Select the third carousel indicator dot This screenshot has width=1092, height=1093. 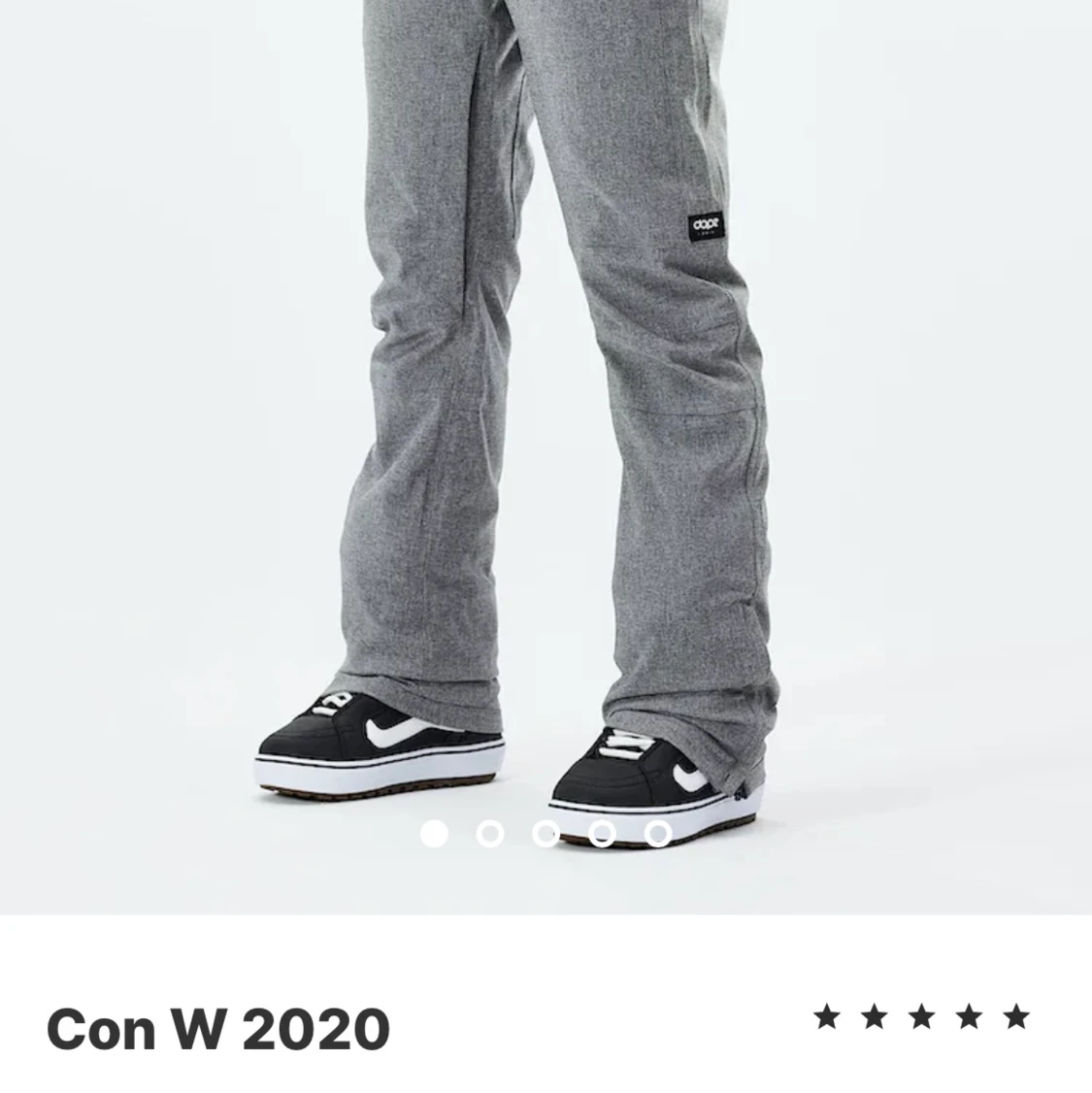tap(546, 834)
